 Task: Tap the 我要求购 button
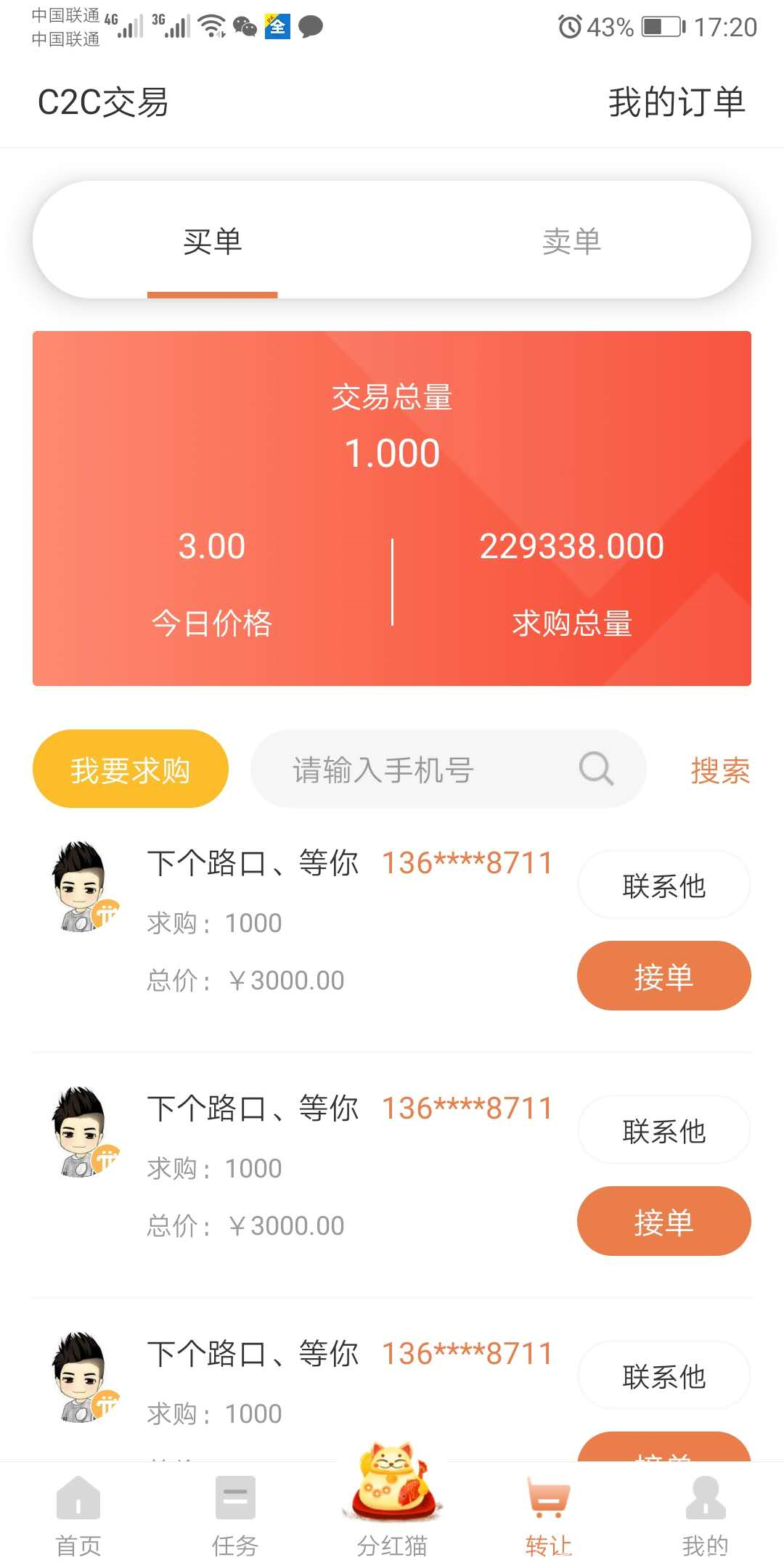pyautogui.click(x=131, y=769)
